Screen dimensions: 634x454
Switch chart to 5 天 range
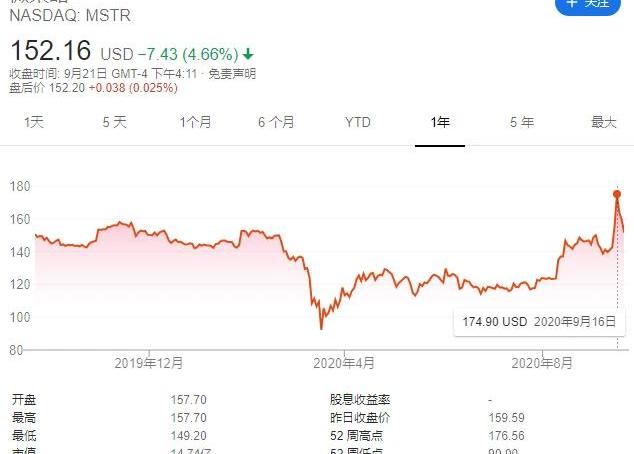pos(114,122)
